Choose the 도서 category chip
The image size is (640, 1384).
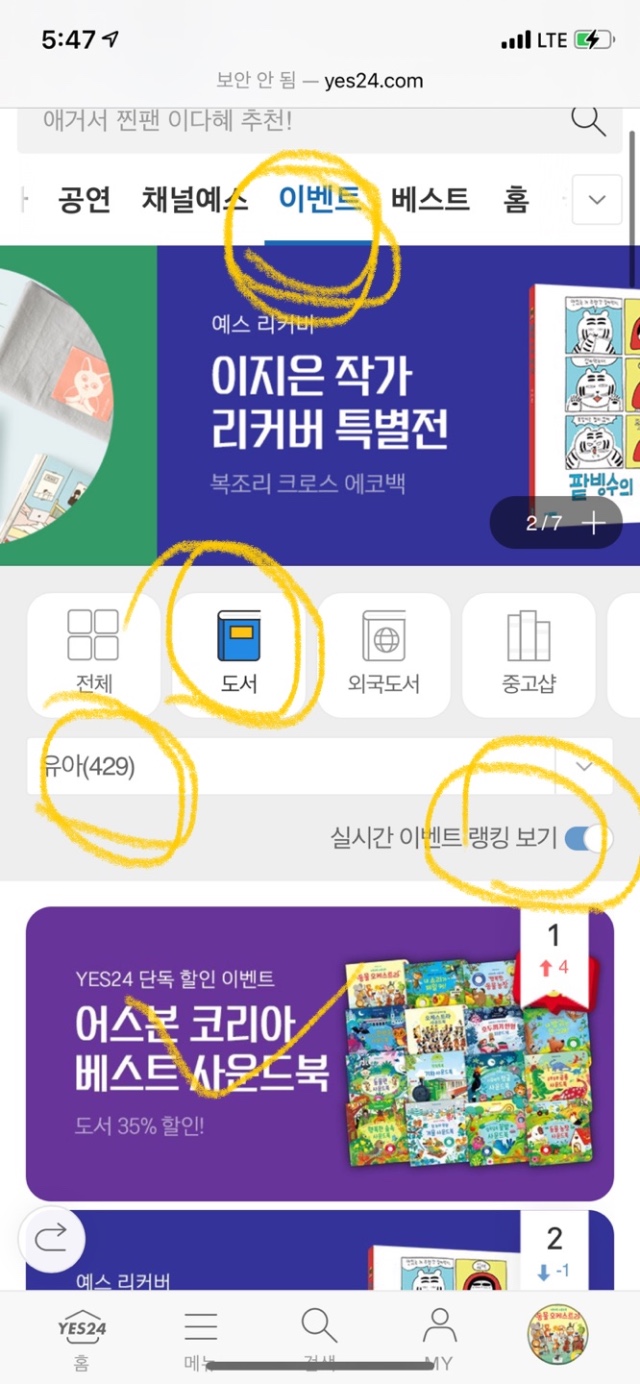click(x=239, y=654)
